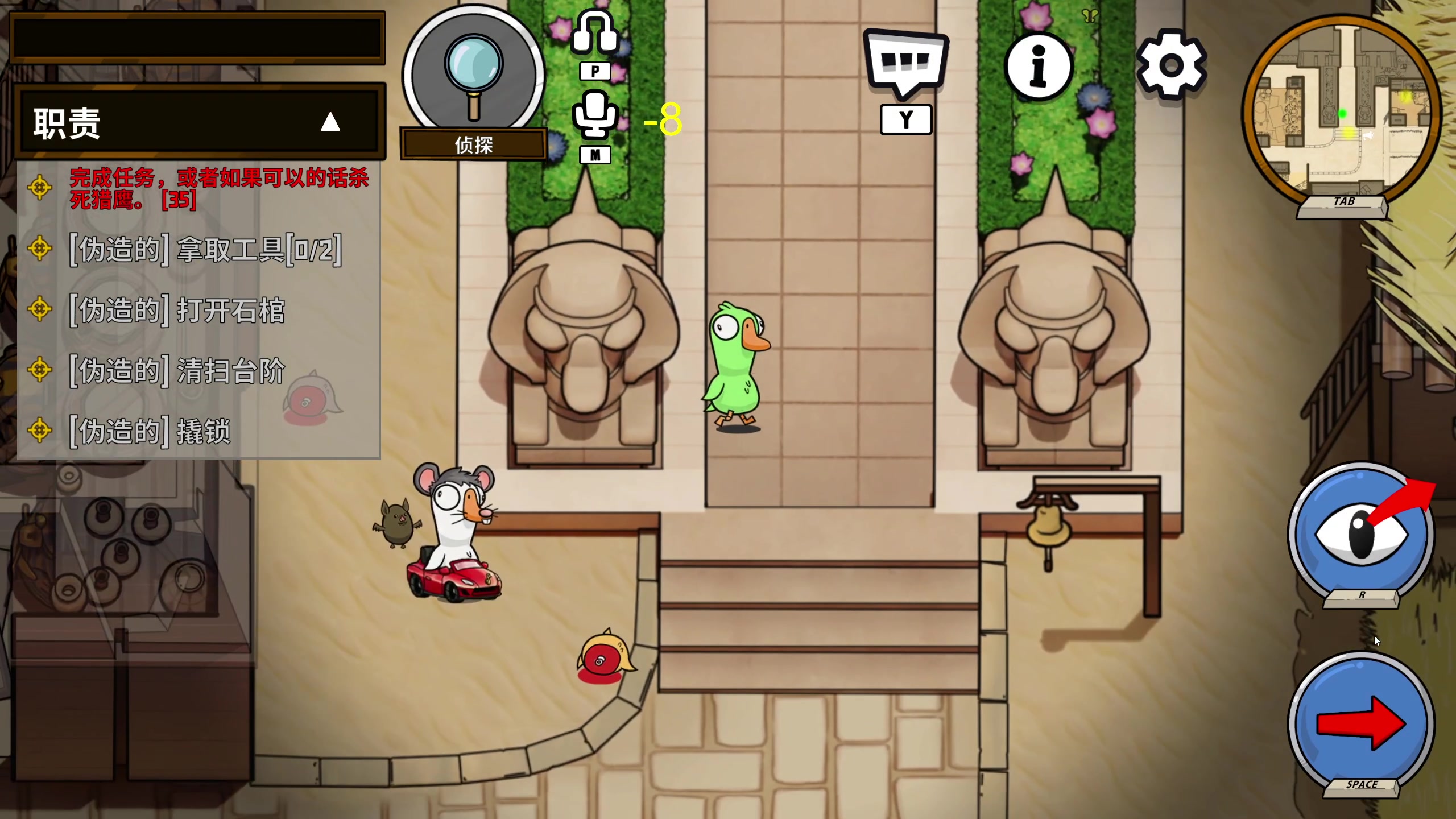The height and width of the screenshot is (819, 1456).
Task: Open the info button
Action: click(x=1039, y=67)
